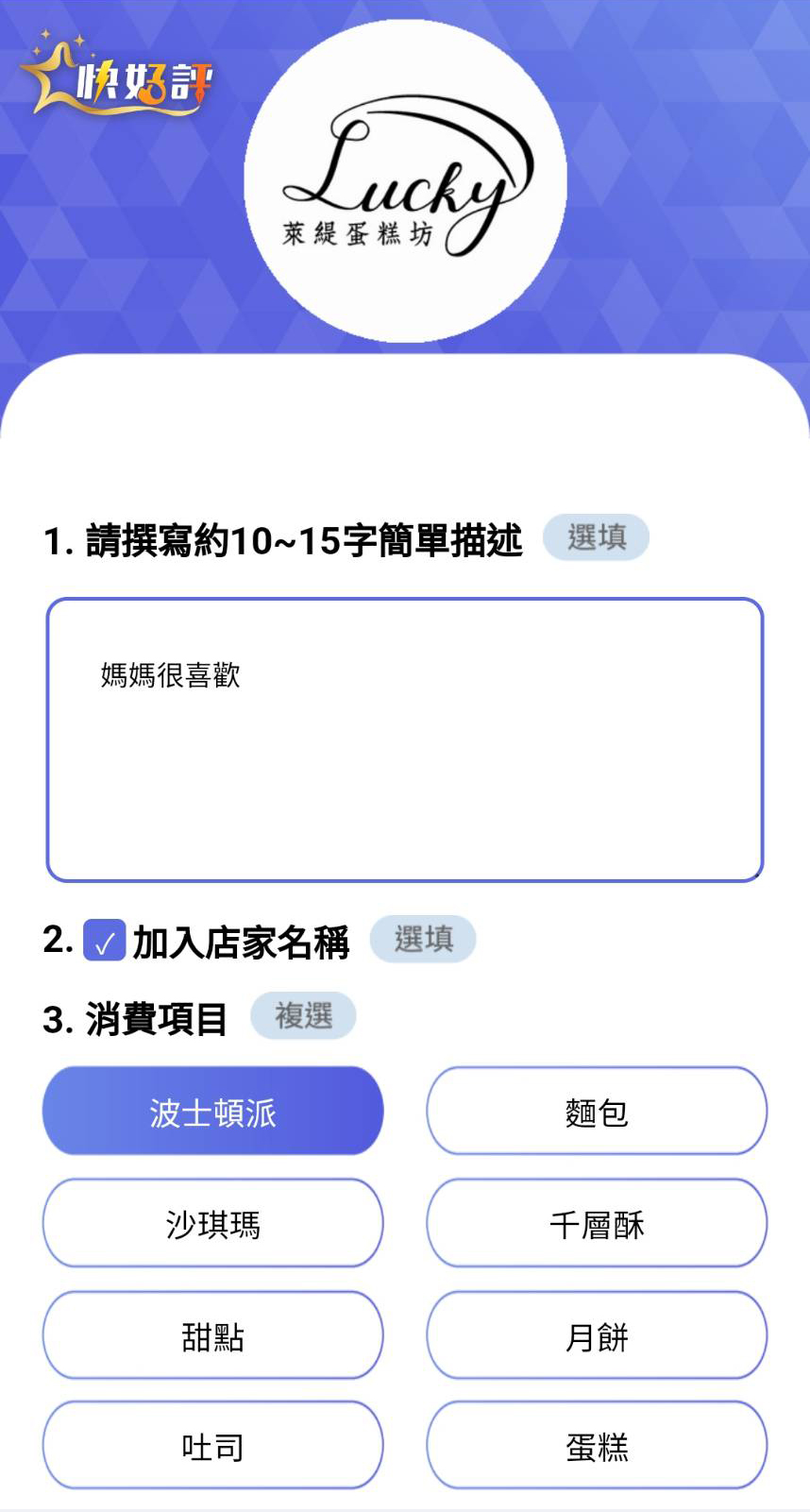Select 月餅 from the item list
The width and height of the screenshot is (810, 1512).
click(597, 1335)
